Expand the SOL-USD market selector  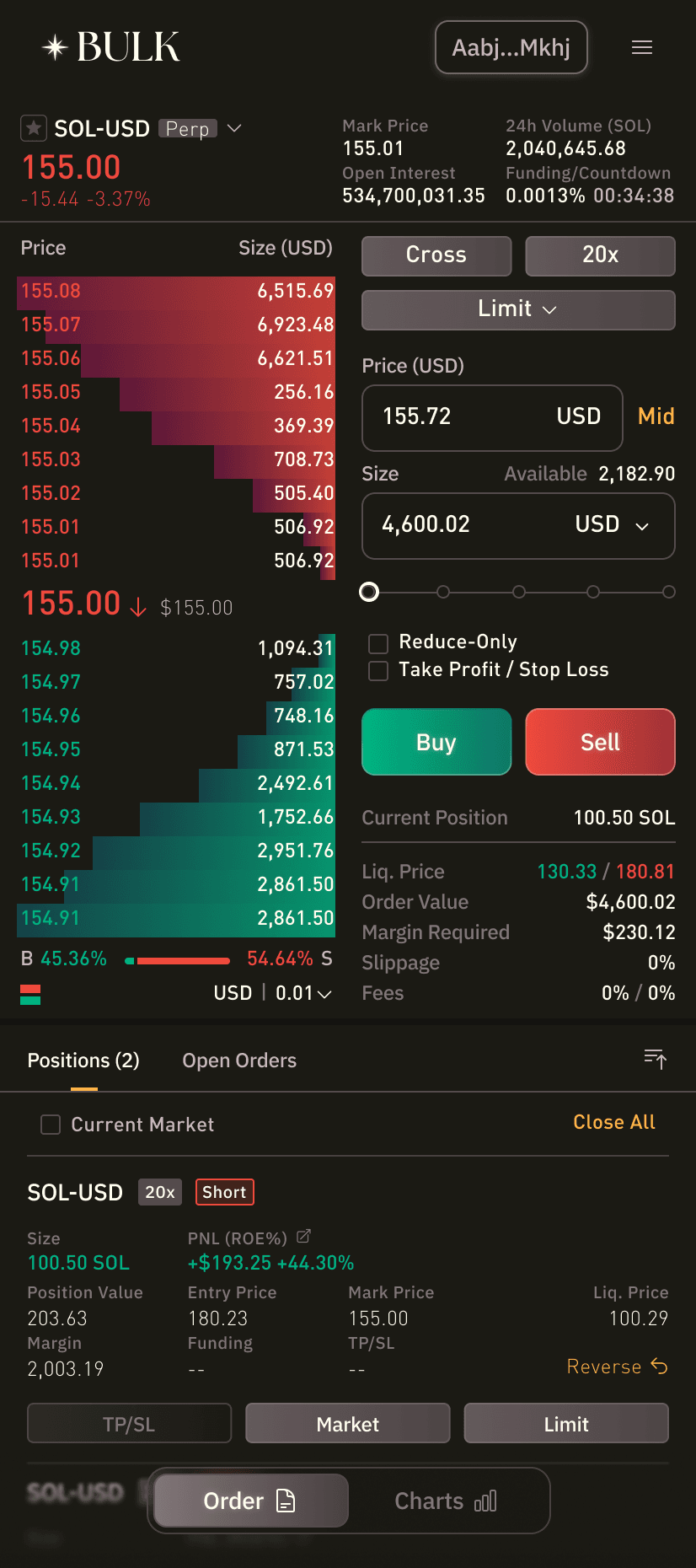point(235,128)
